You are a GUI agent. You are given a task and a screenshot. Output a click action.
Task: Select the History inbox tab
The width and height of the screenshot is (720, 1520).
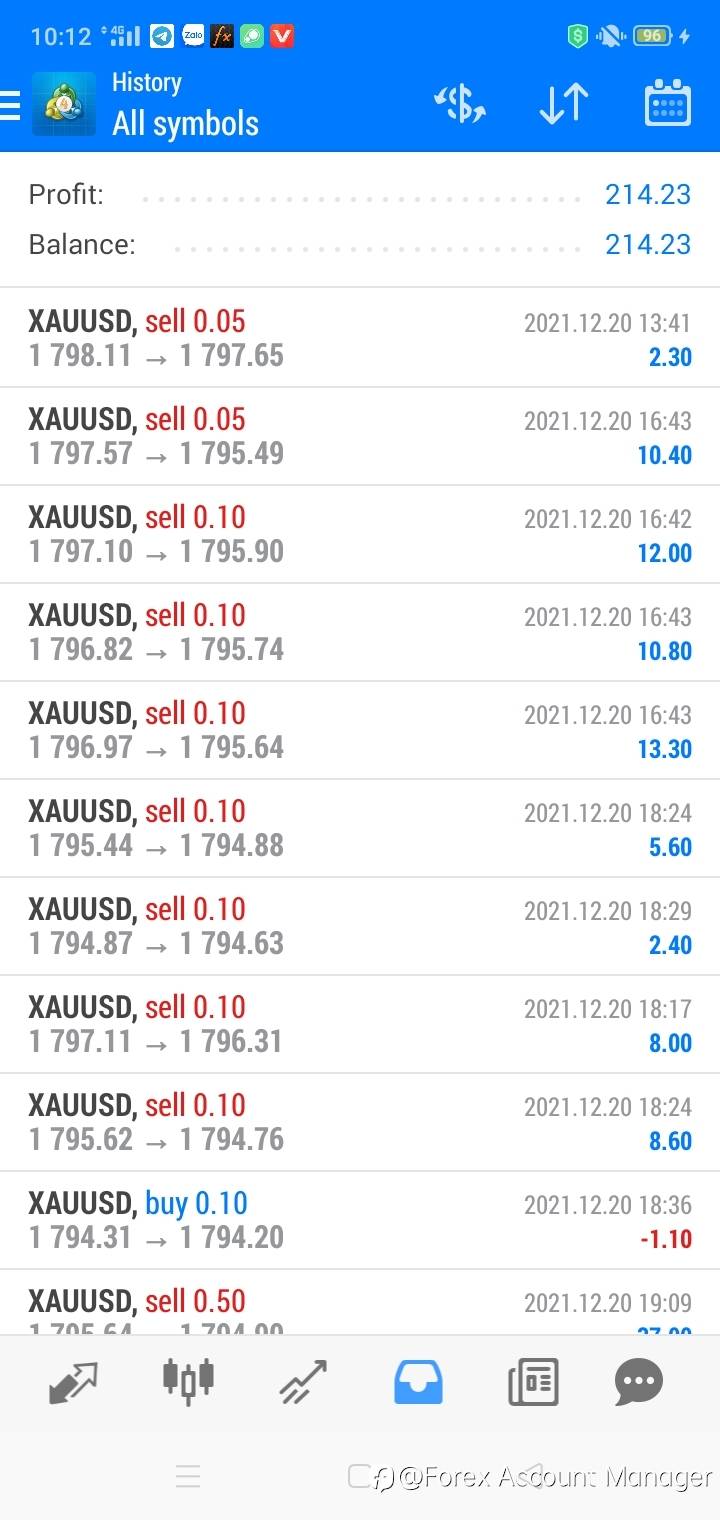click(x=418, y=1383)
